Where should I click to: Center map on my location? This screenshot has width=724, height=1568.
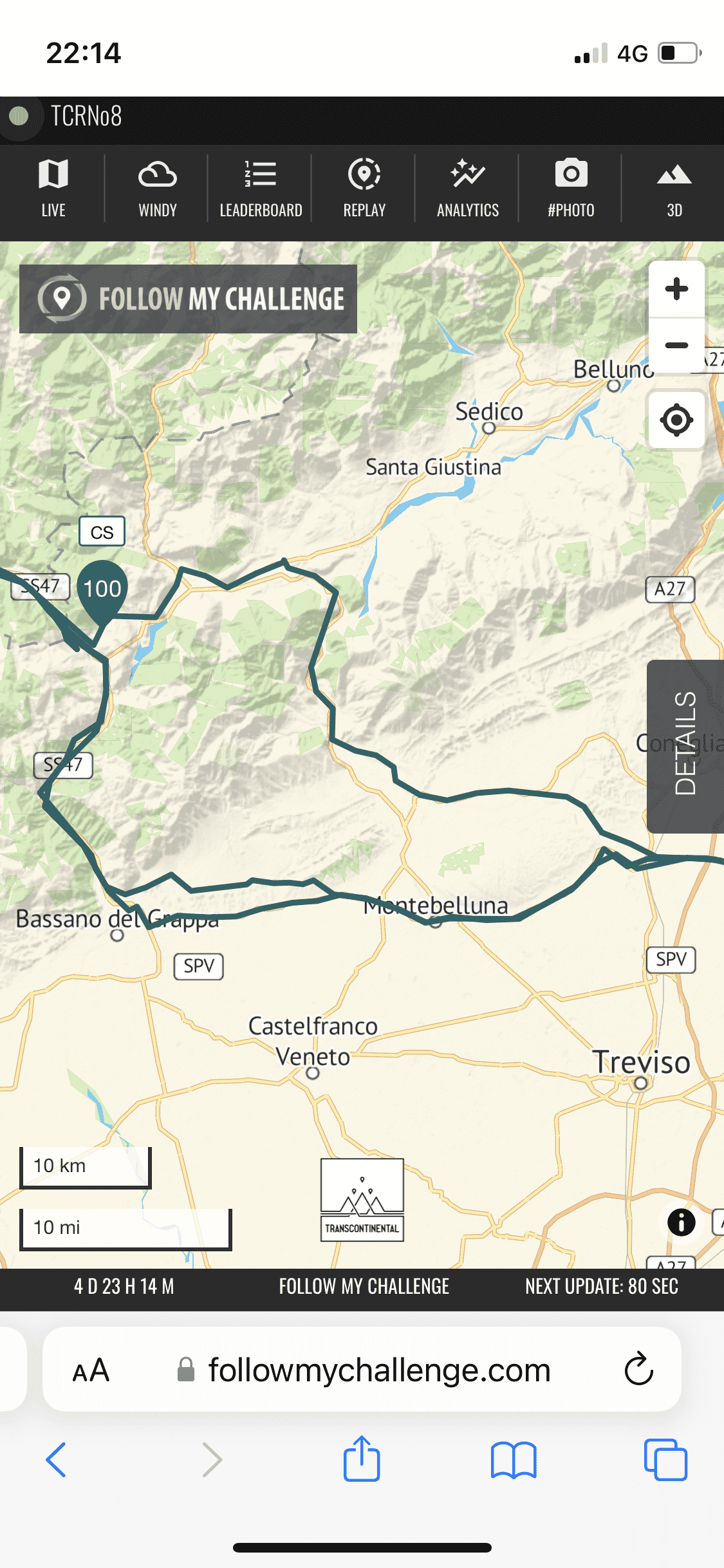676,420
